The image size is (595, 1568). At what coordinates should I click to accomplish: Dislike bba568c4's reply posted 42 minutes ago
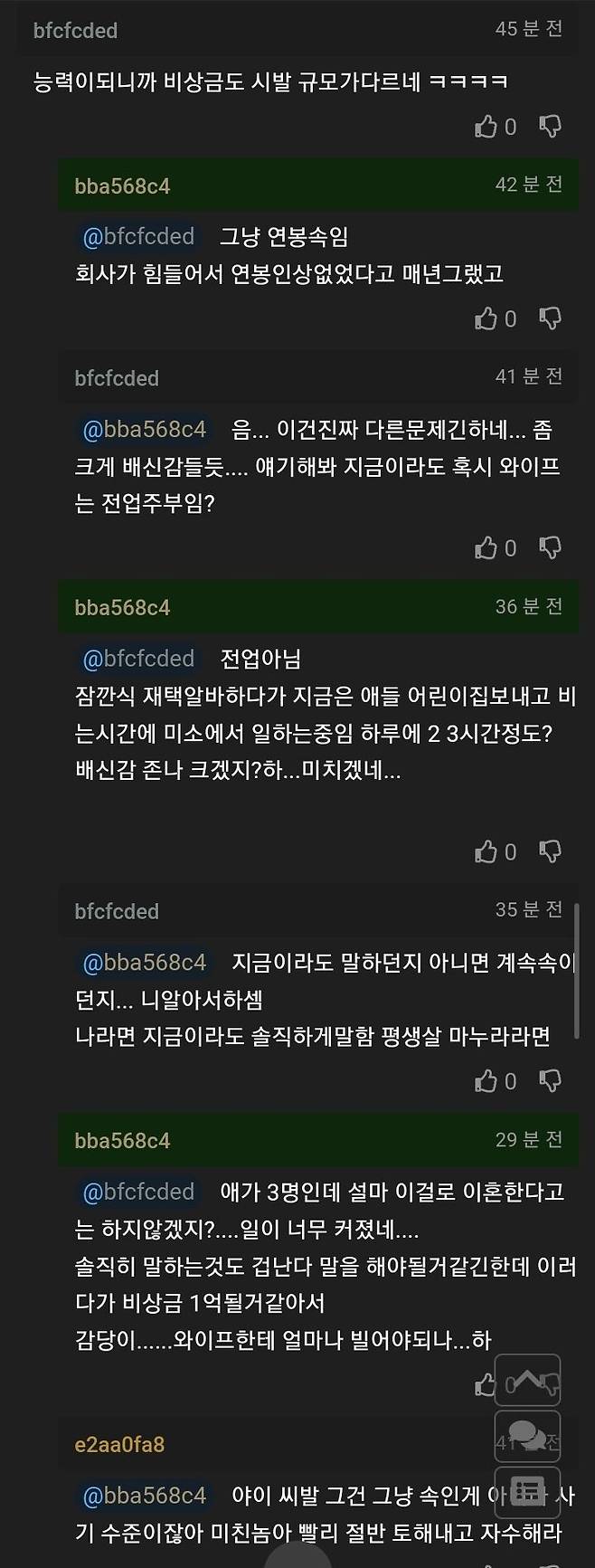point(550,318)
